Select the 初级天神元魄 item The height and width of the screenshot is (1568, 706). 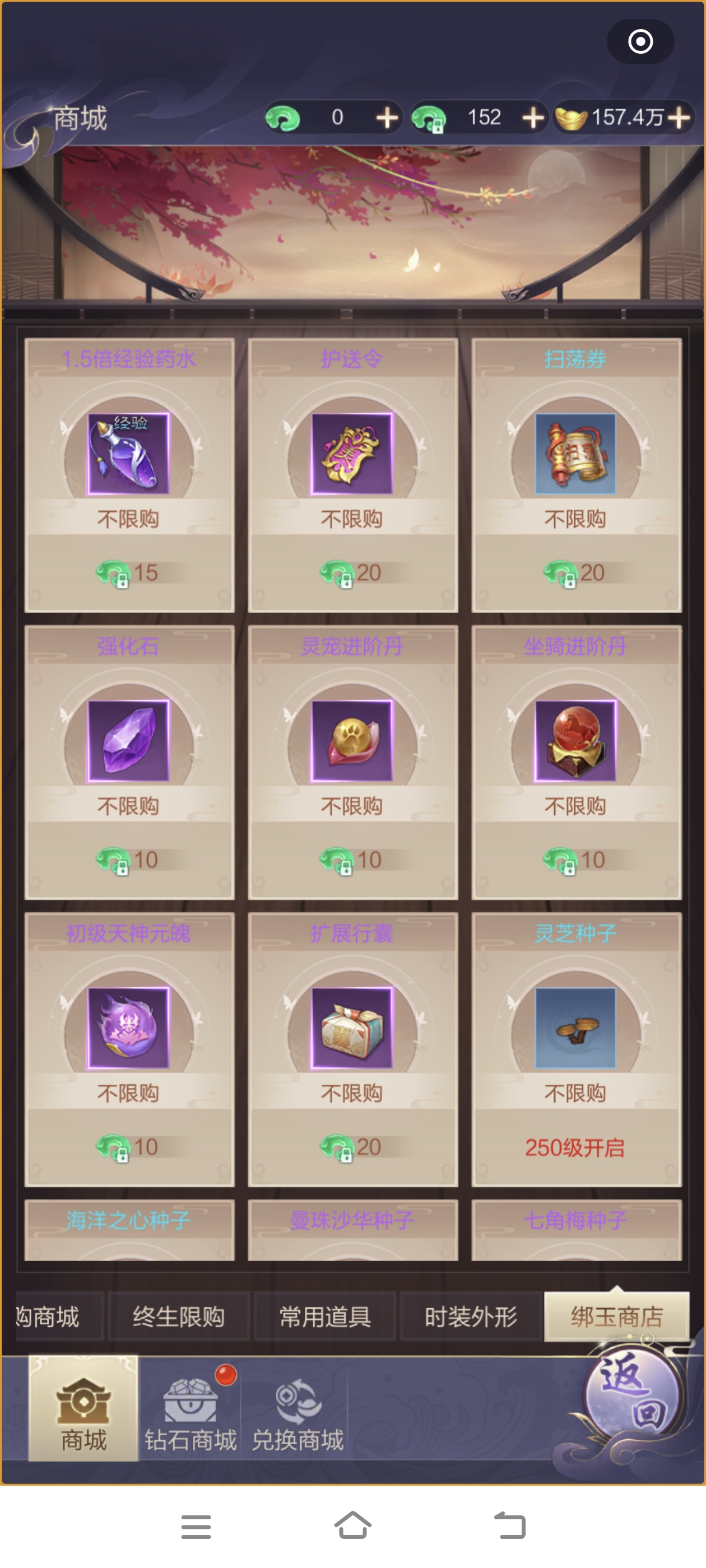[x=129, y=1049]
